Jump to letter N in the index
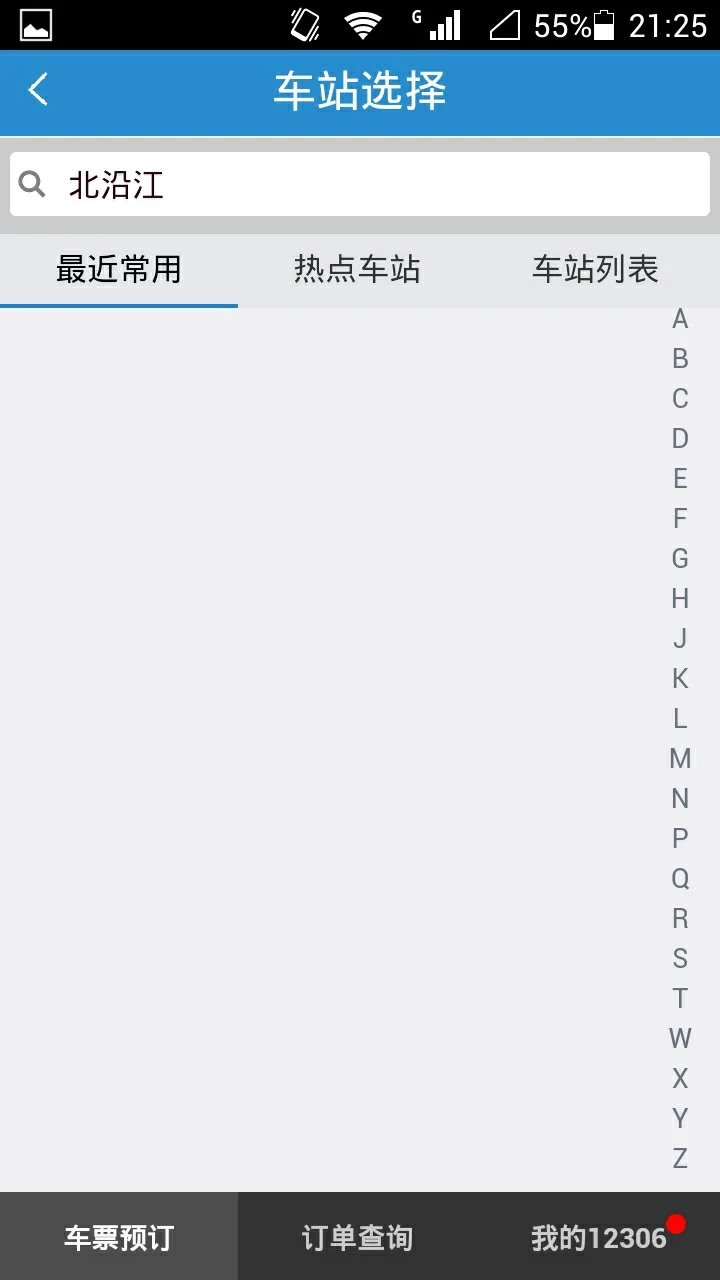This screenshot has width=720, height=1280. 680,799
